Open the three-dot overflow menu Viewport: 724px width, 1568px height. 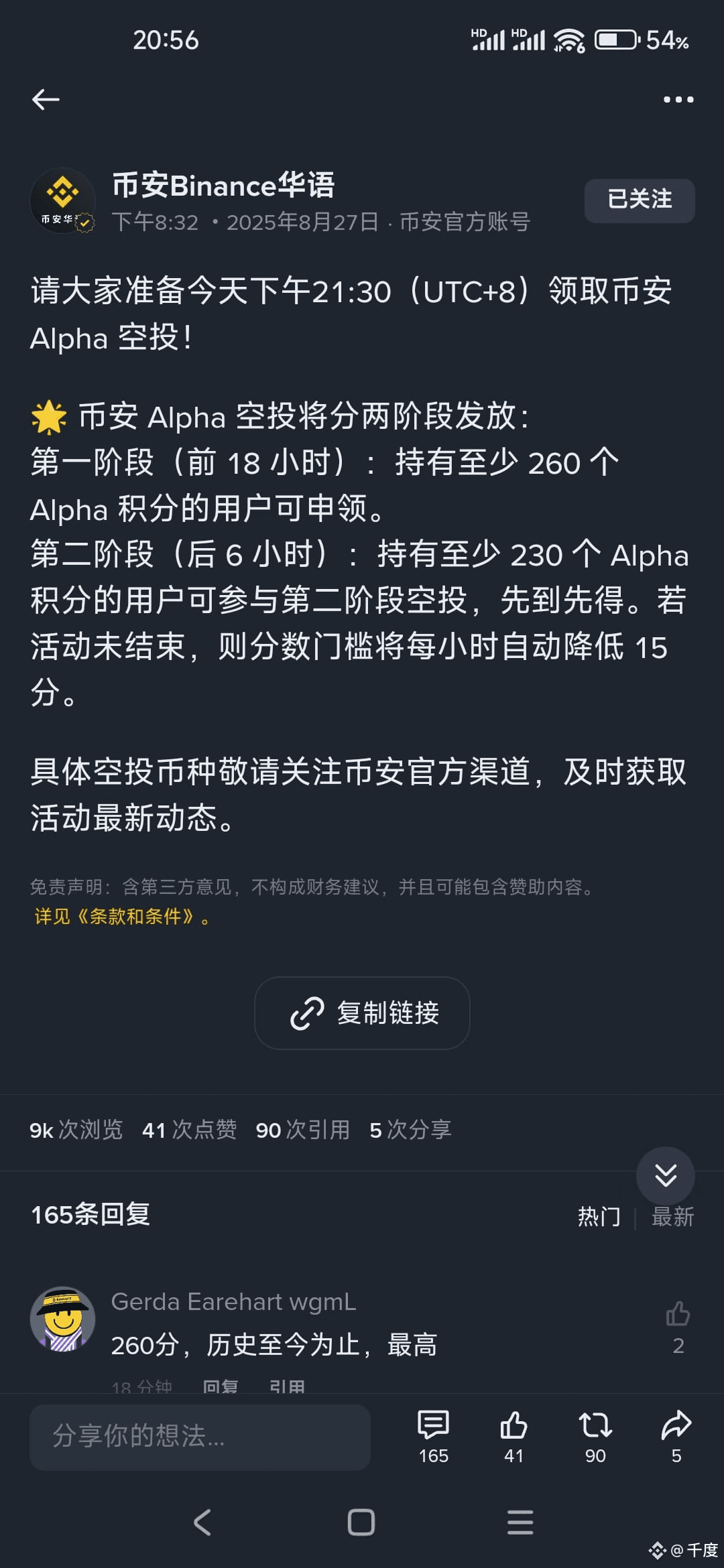[x=678, y=100]
